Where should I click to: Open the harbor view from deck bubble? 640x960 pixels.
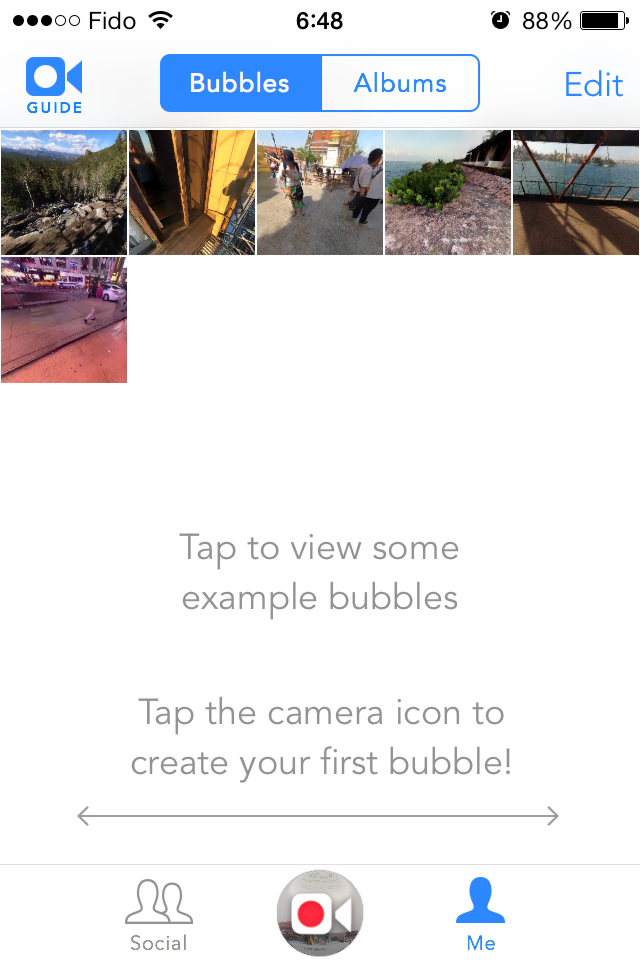coord(576,192)
